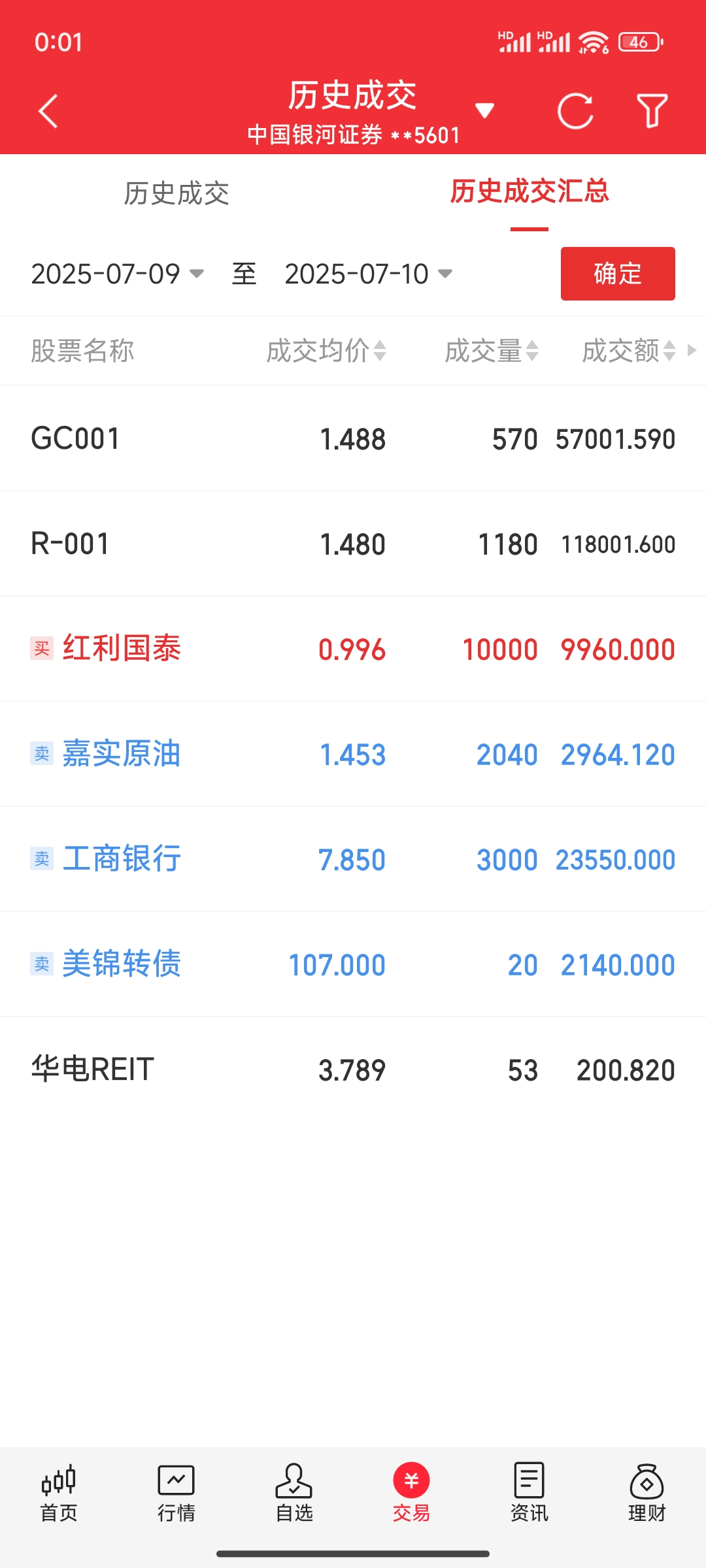Sort by 成交均价 column
The image size is (706, 1568).
pos(326,351)
